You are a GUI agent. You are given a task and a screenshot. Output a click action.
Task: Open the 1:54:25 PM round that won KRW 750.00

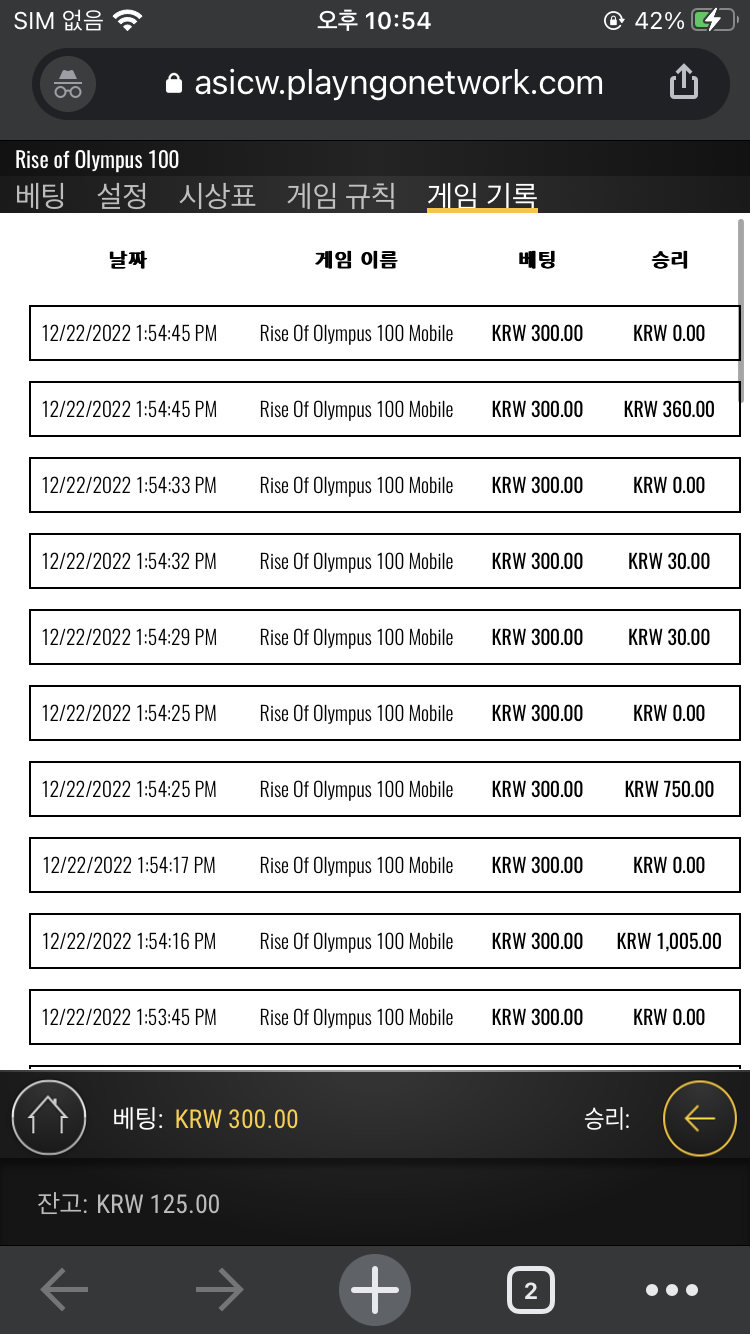pyautogui.click(x=384, y=789)
